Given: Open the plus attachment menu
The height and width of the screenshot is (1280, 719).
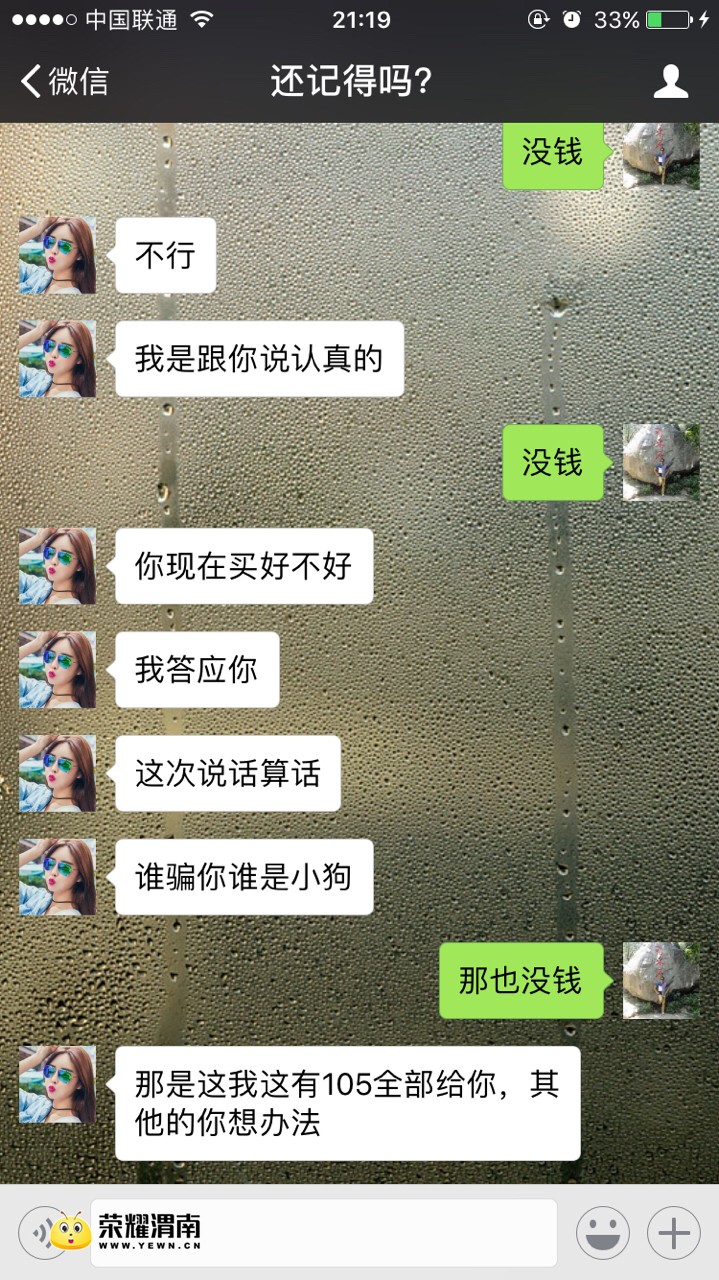Looking at the screenshot, I should [x=674, y=1233].
